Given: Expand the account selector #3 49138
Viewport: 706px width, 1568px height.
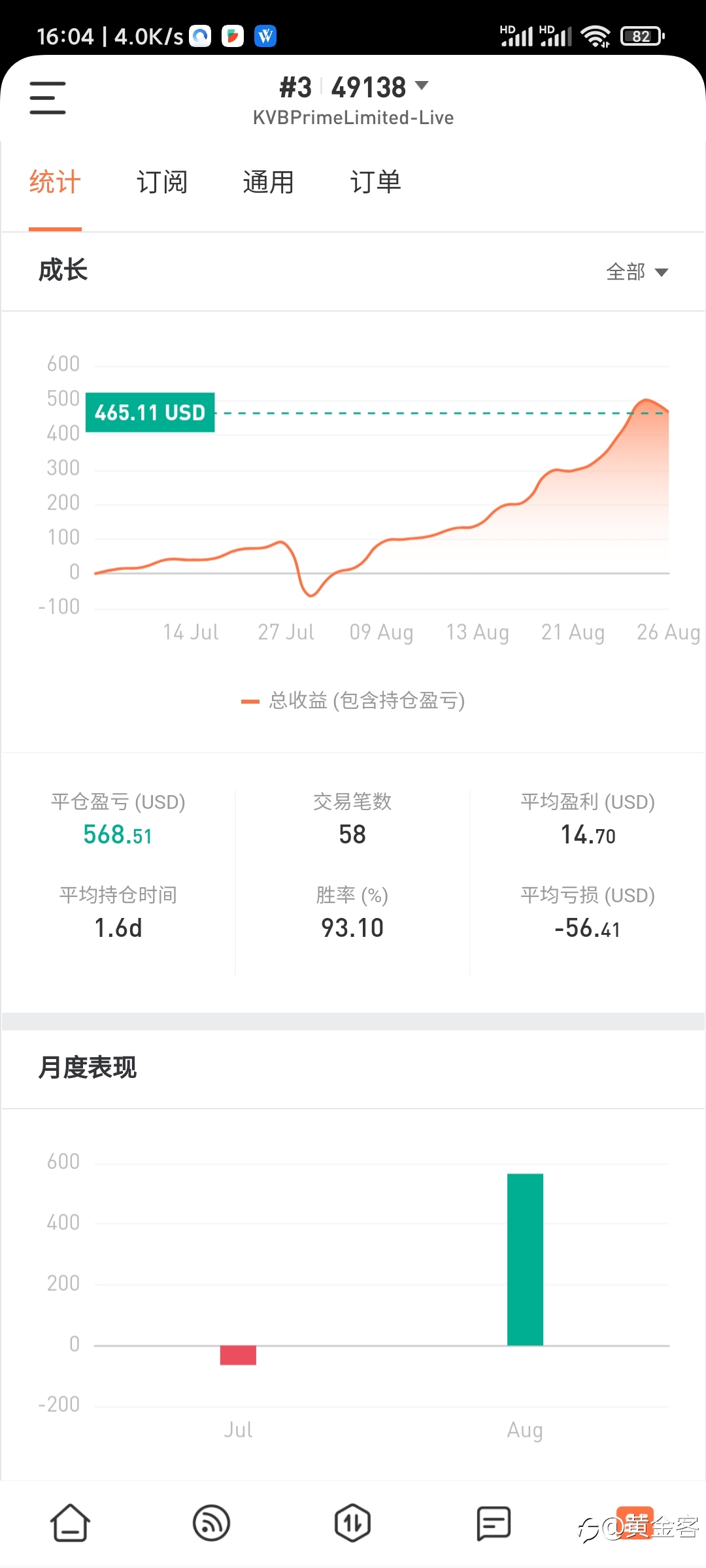Looking at the screenshot, I should 354,87.
